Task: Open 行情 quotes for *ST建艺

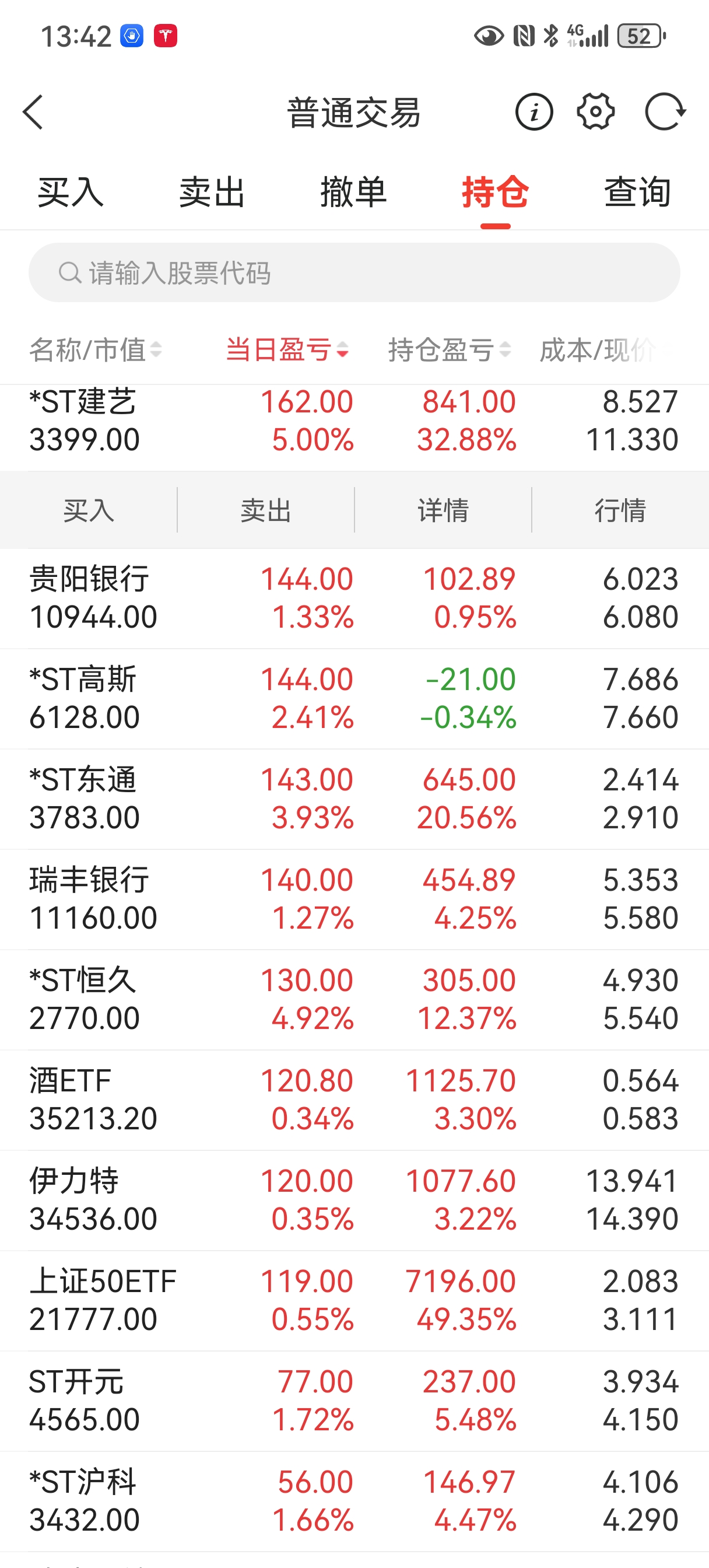Action: [x=620, y=510]
